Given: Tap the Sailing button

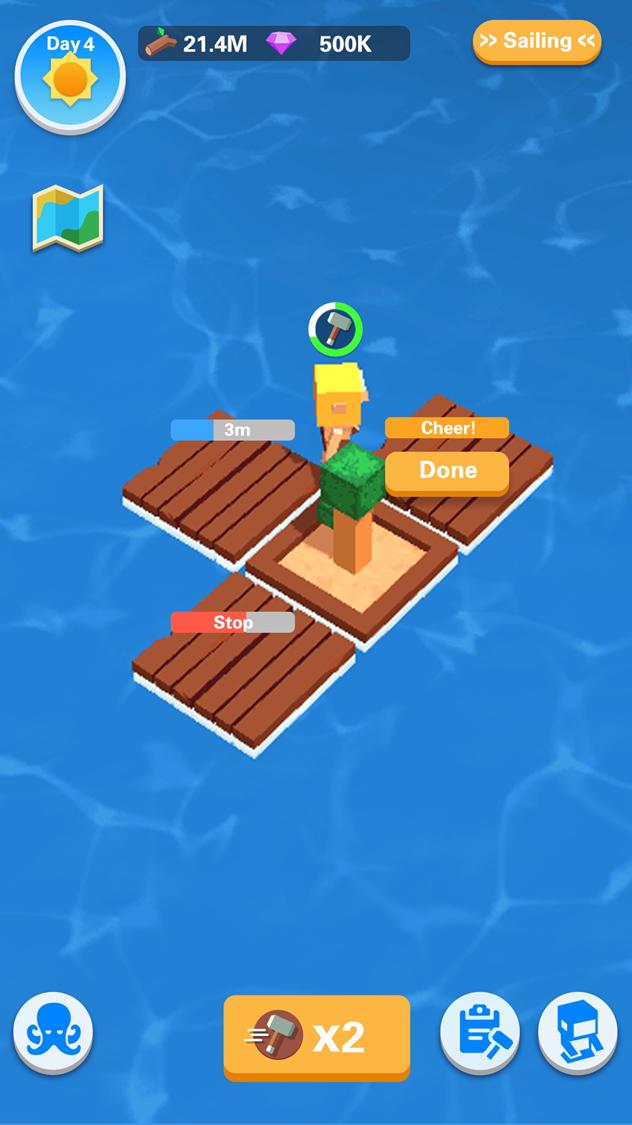Looking at the screenshot, I should [537, 42].
